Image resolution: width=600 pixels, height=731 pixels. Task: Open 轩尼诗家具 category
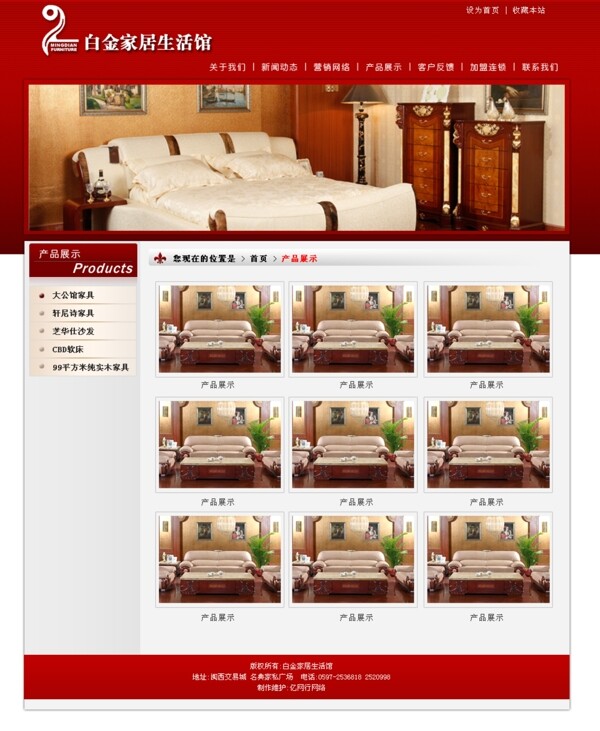tap(73, 313)
